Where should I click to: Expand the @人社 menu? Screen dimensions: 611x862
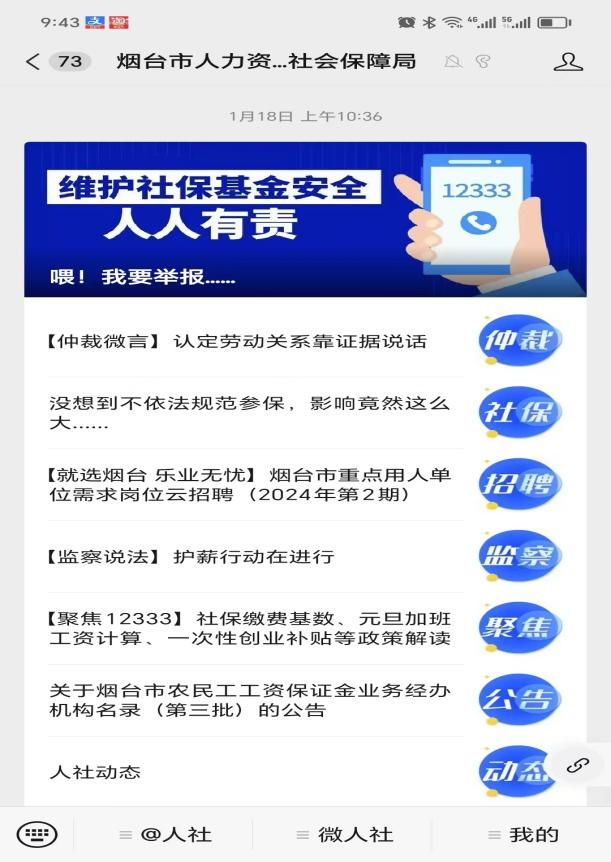click(165, 834)
